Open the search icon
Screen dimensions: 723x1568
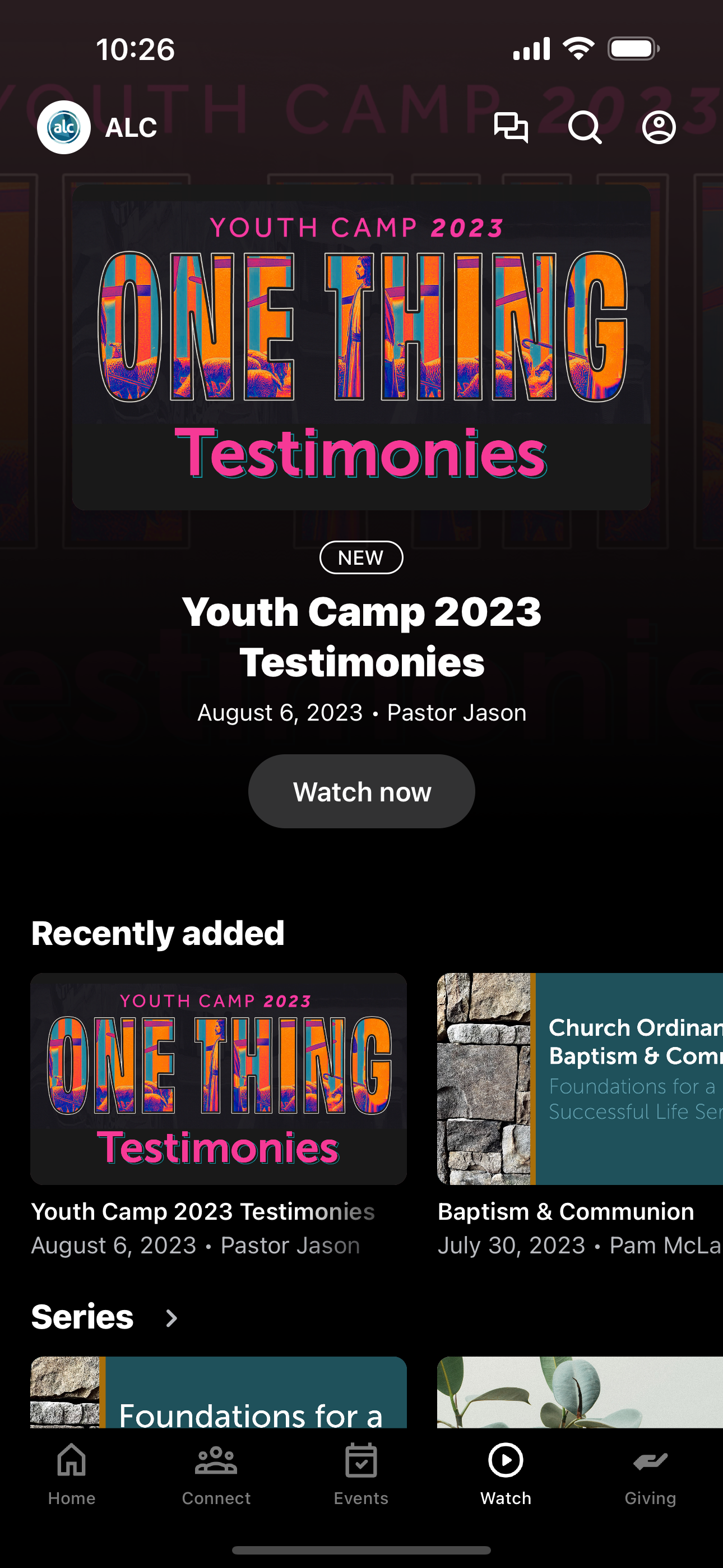click(x=585, y=127)
